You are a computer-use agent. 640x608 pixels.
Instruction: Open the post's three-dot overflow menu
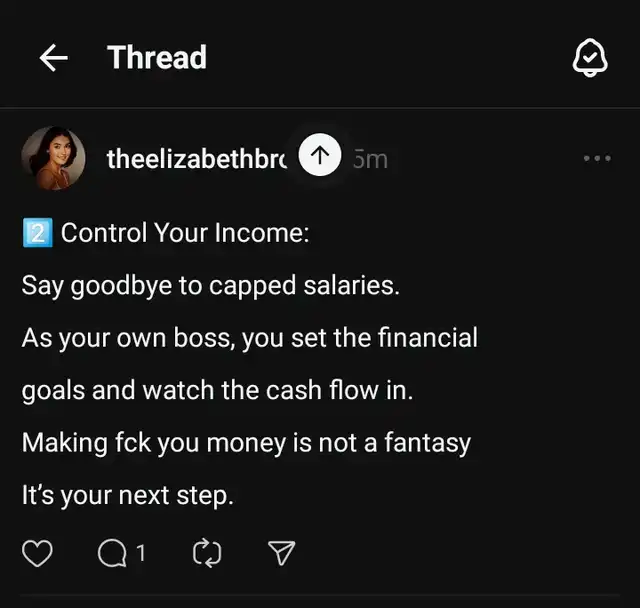[597, 158]
